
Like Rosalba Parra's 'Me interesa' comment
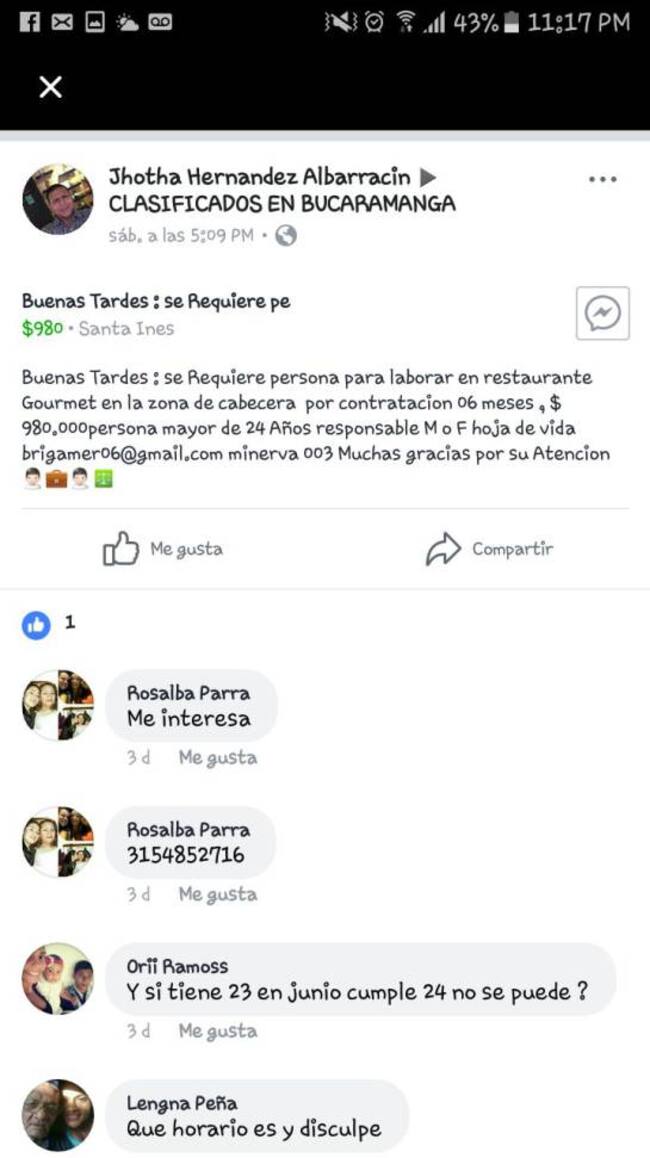click(x=217, y=758)
